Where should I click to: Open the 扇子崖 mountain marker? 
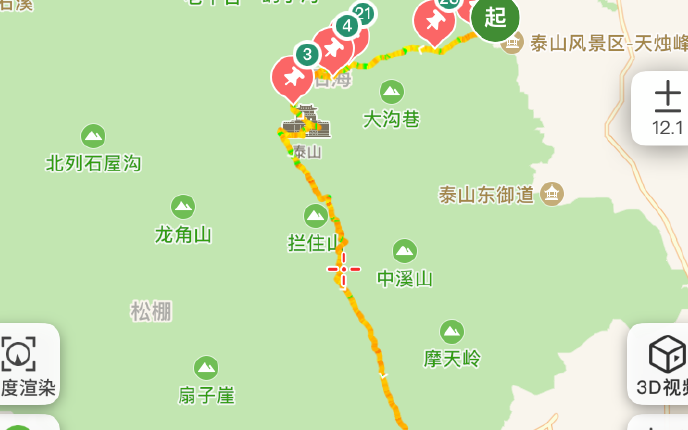coord(206,368)
